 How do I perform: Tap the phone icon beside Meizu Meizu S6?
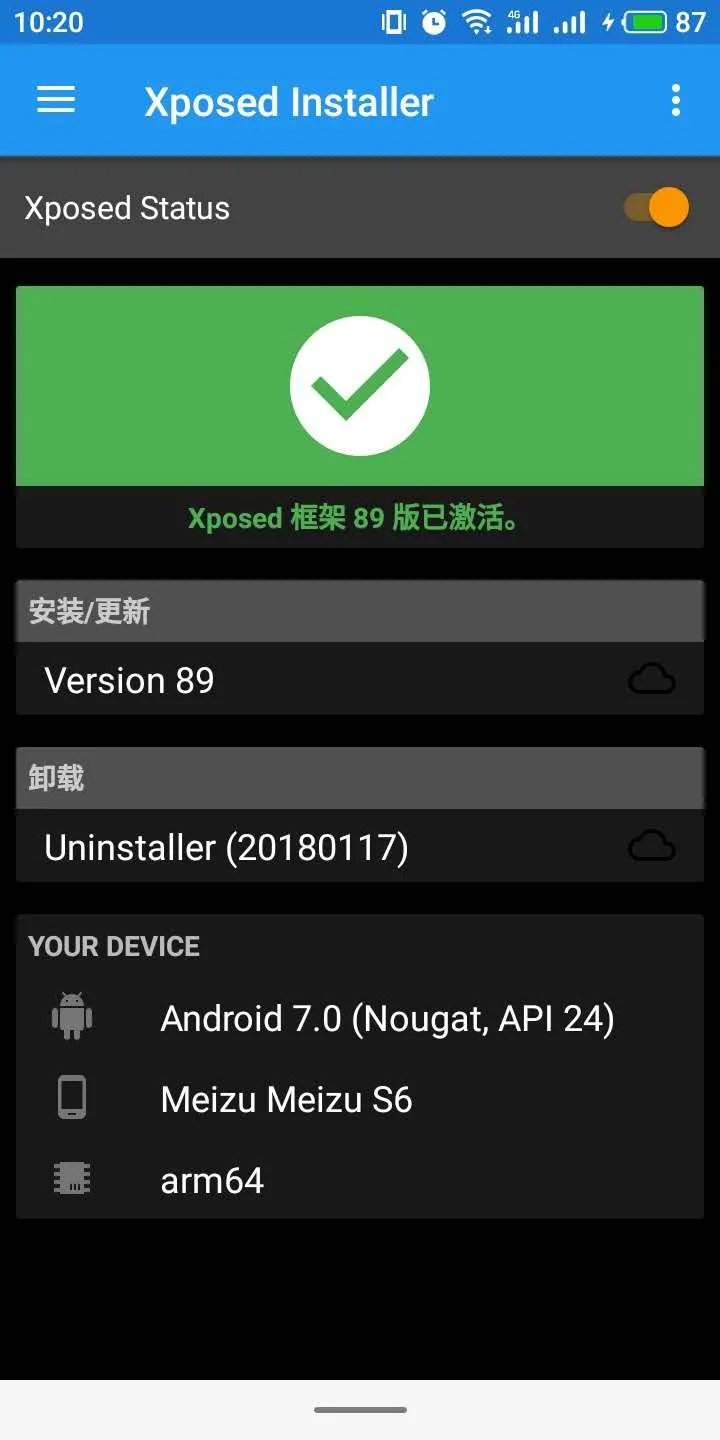click(x=71, y=1097)
